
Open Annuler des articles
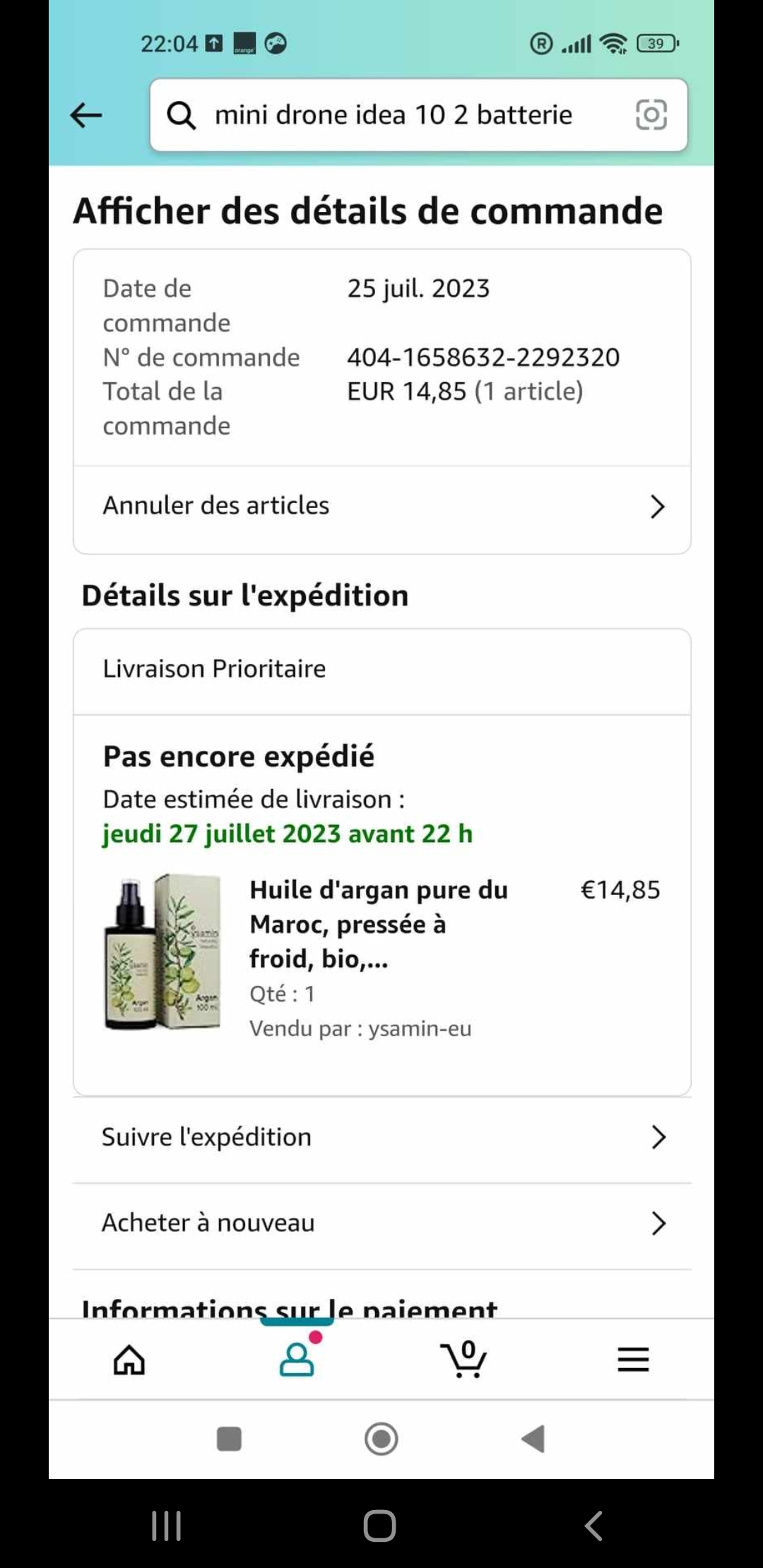pyautogui.click(x=381, y=506)
